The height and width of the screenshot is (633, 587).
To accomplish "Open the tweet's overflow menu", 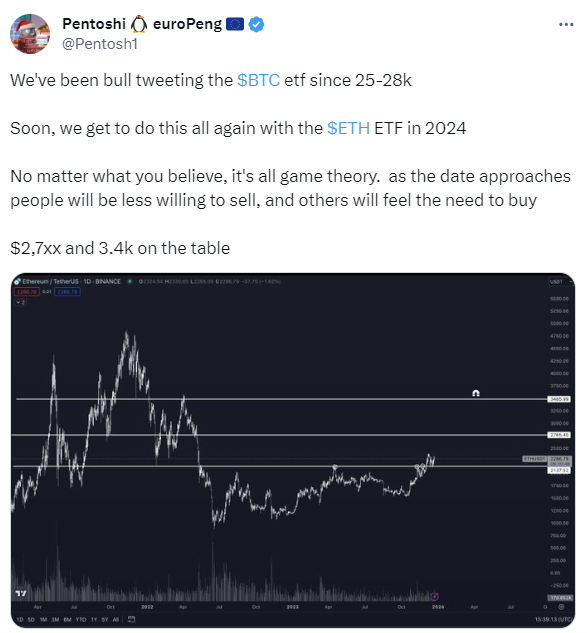I will [x=566, y=25].
